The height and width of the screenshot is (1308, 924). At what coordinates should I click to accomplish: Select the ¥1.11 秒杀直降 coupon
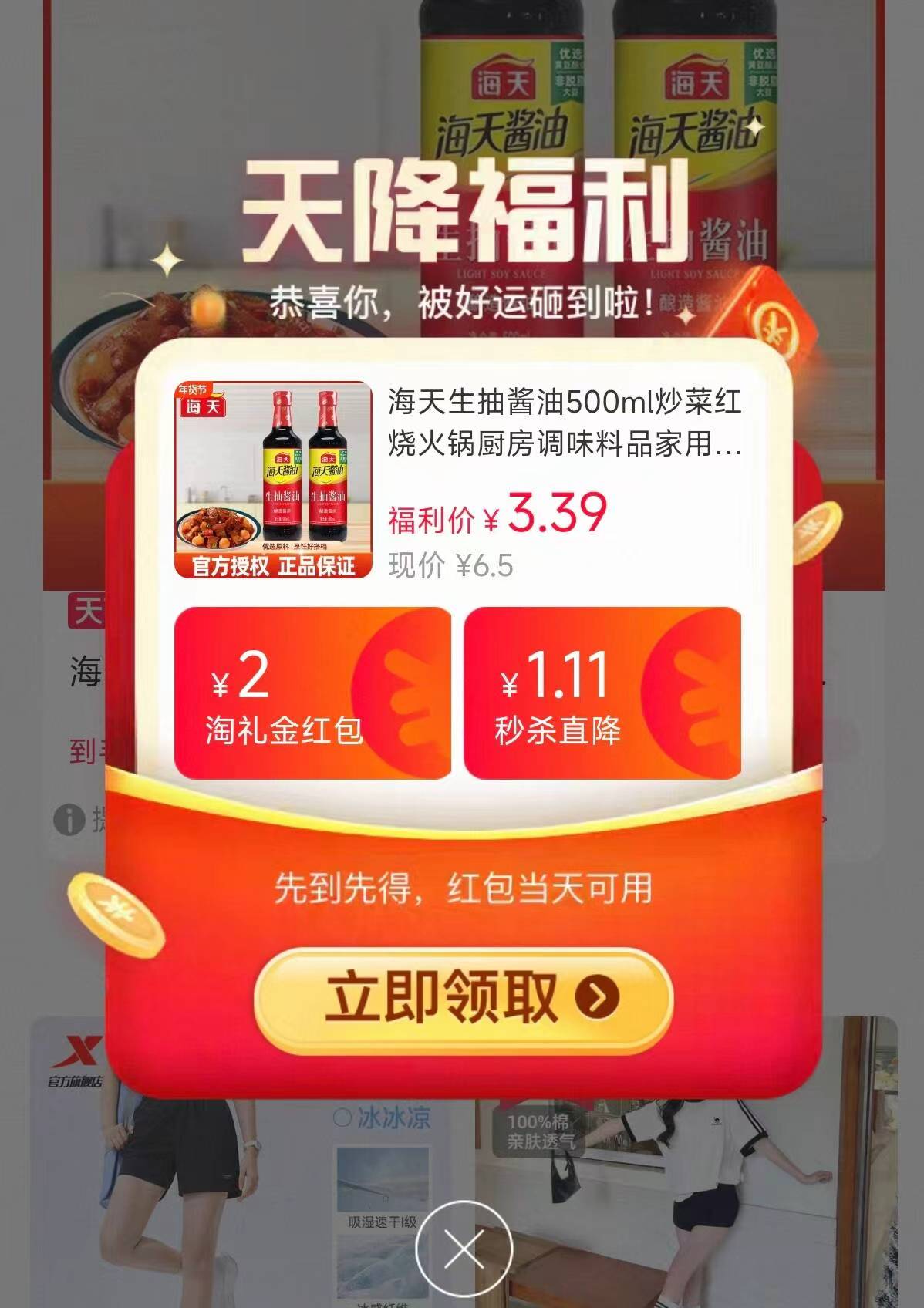pyautogui.click(x=602, y=693)
